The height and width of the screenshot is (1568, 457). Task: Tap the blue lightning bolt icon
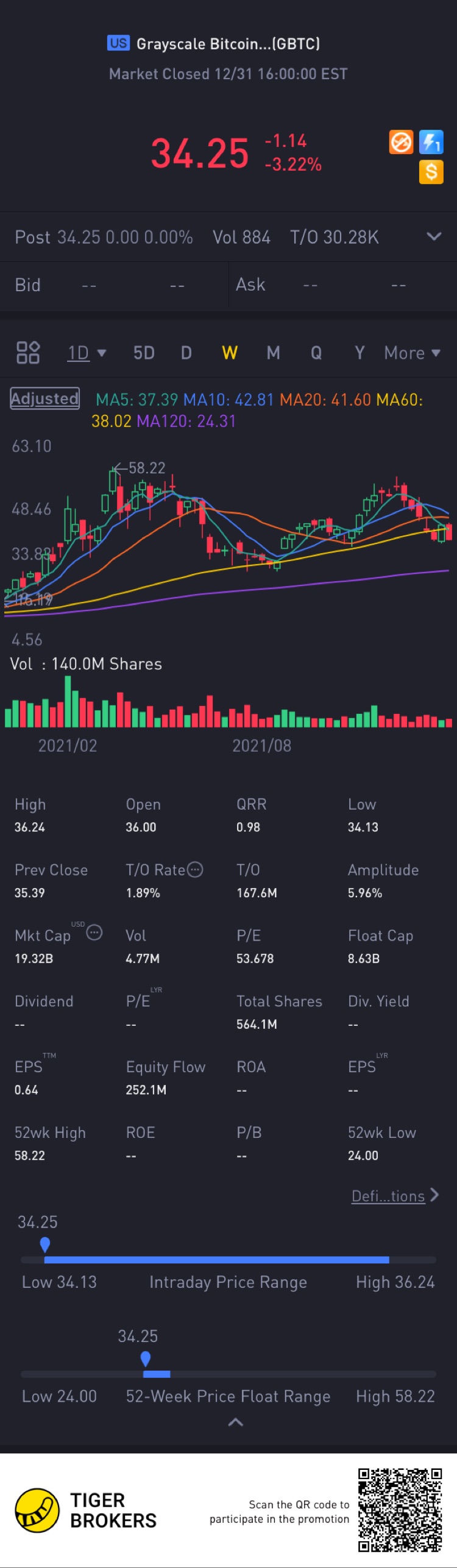pos(431,143)
